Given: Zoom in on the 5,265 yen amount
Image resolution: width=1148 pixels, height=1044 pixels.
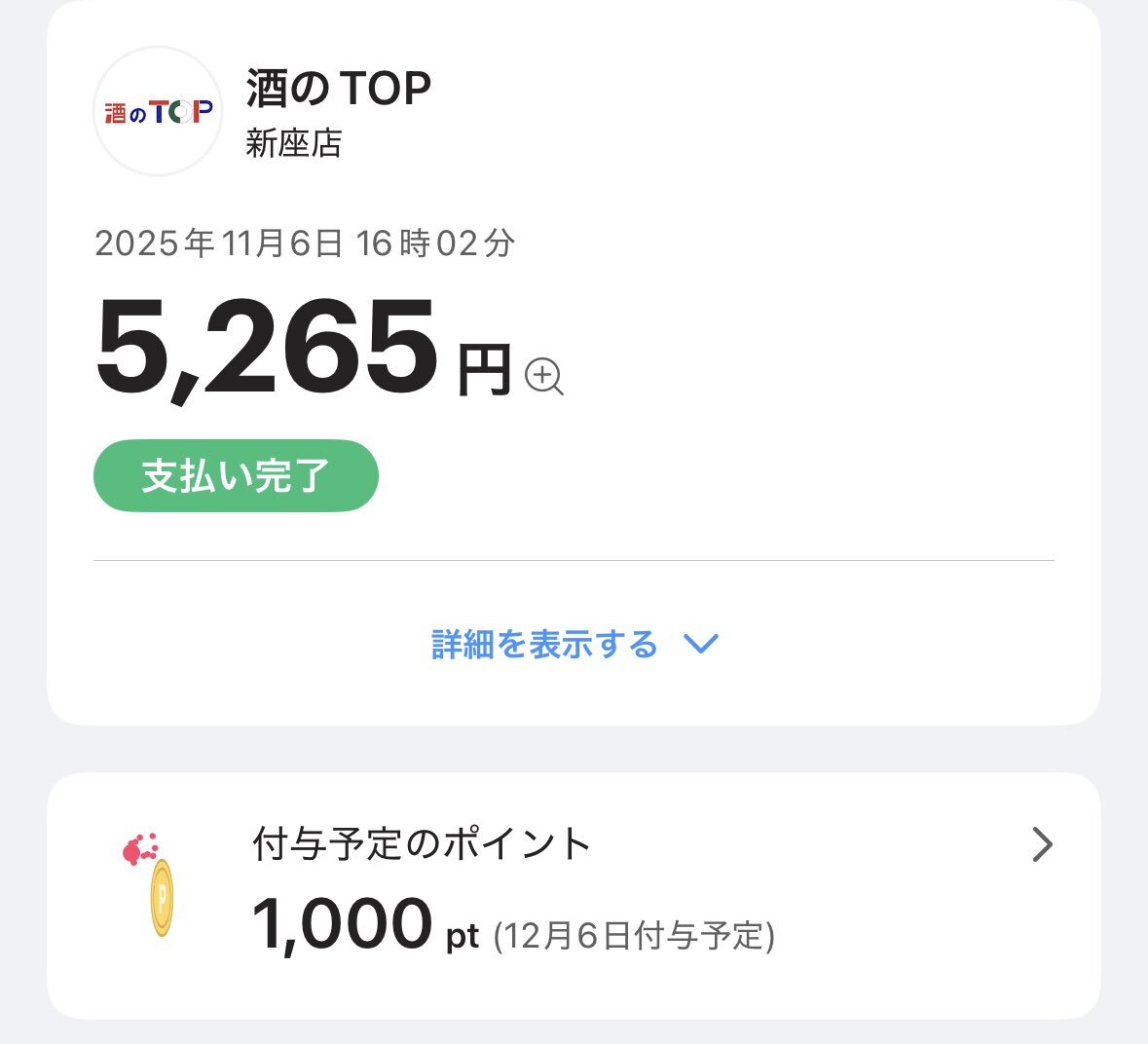Looking at the screenshot, I should 543,376.
